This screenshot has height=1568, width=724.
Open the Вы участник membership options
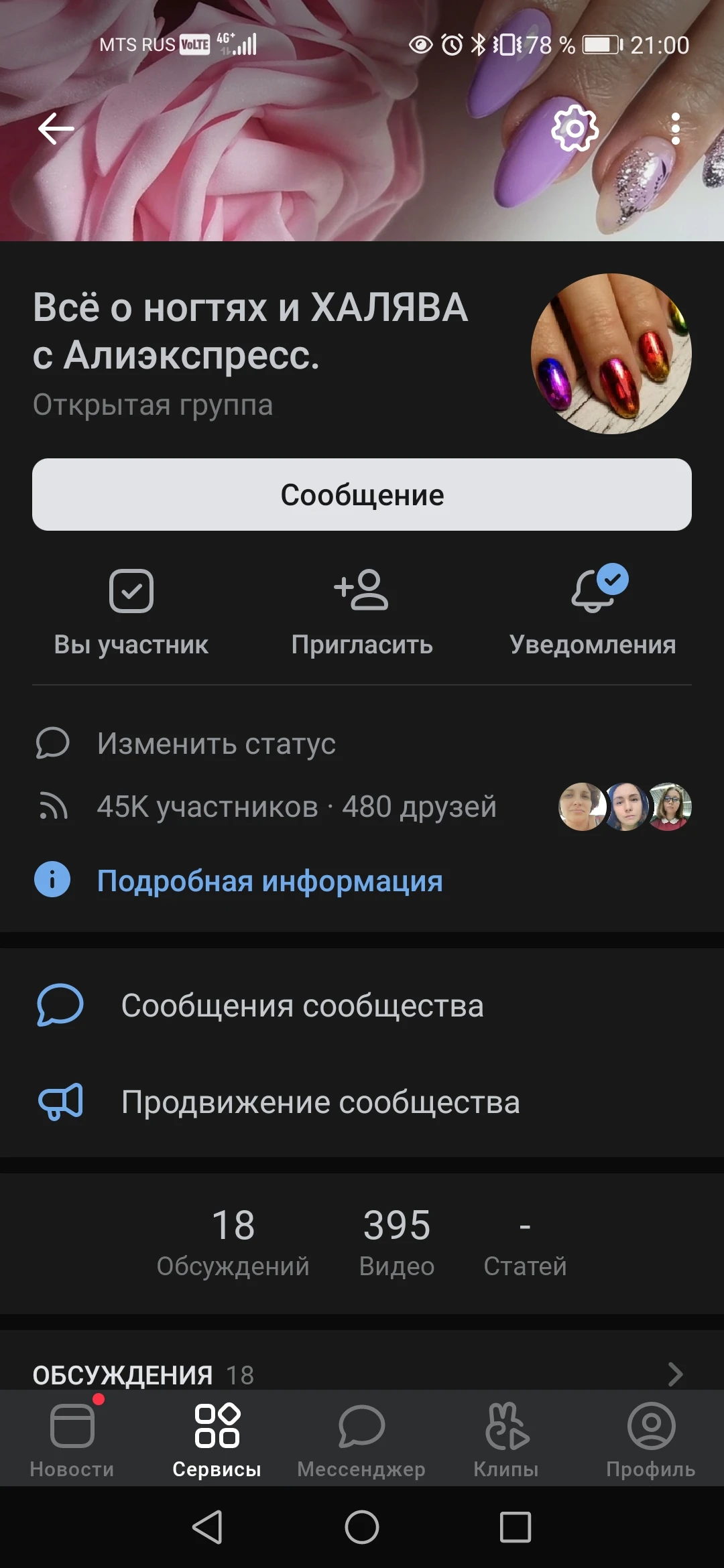coord(131,611)
